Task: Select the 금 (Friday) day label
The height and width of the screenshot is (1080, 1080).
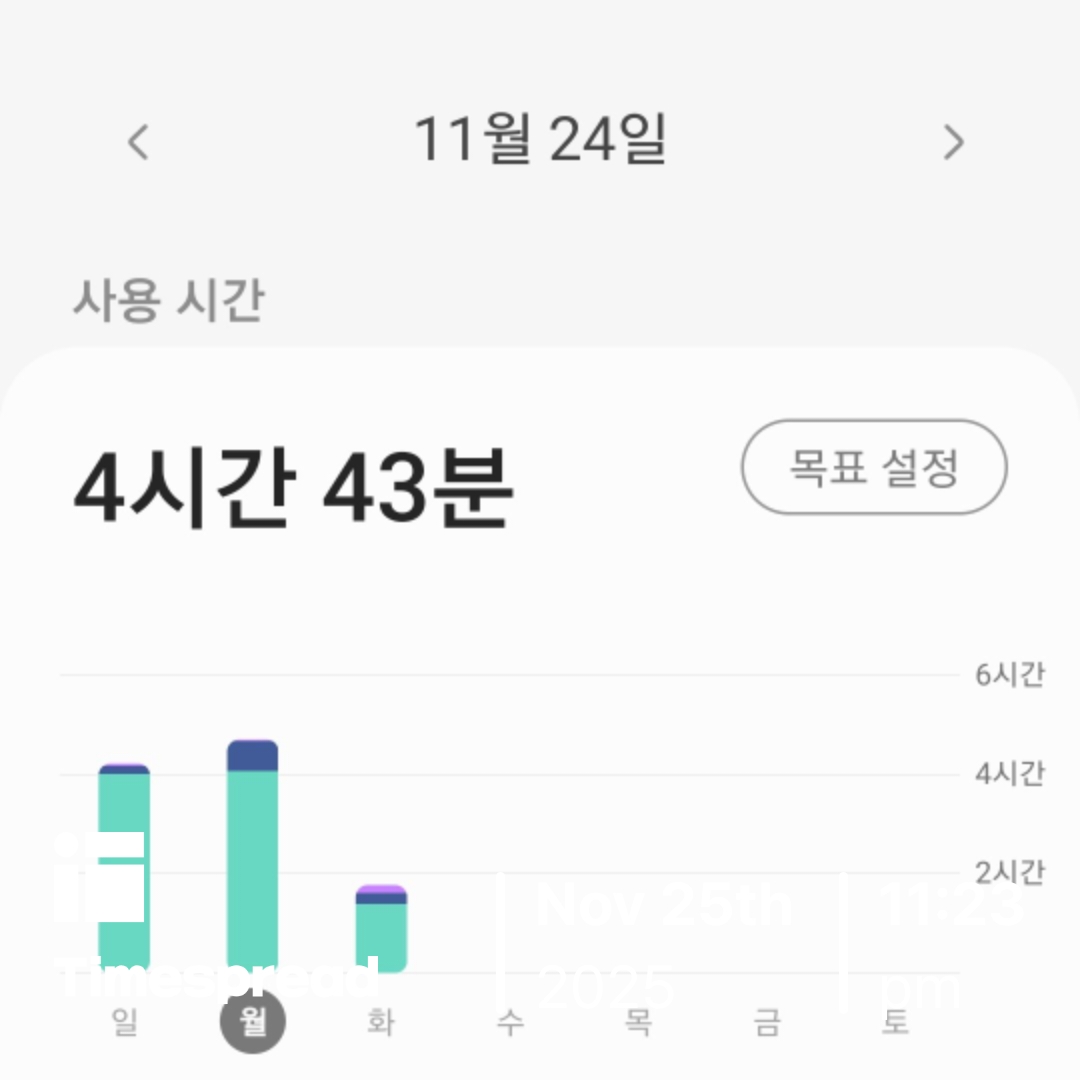Action: [x=767, y=1023]
